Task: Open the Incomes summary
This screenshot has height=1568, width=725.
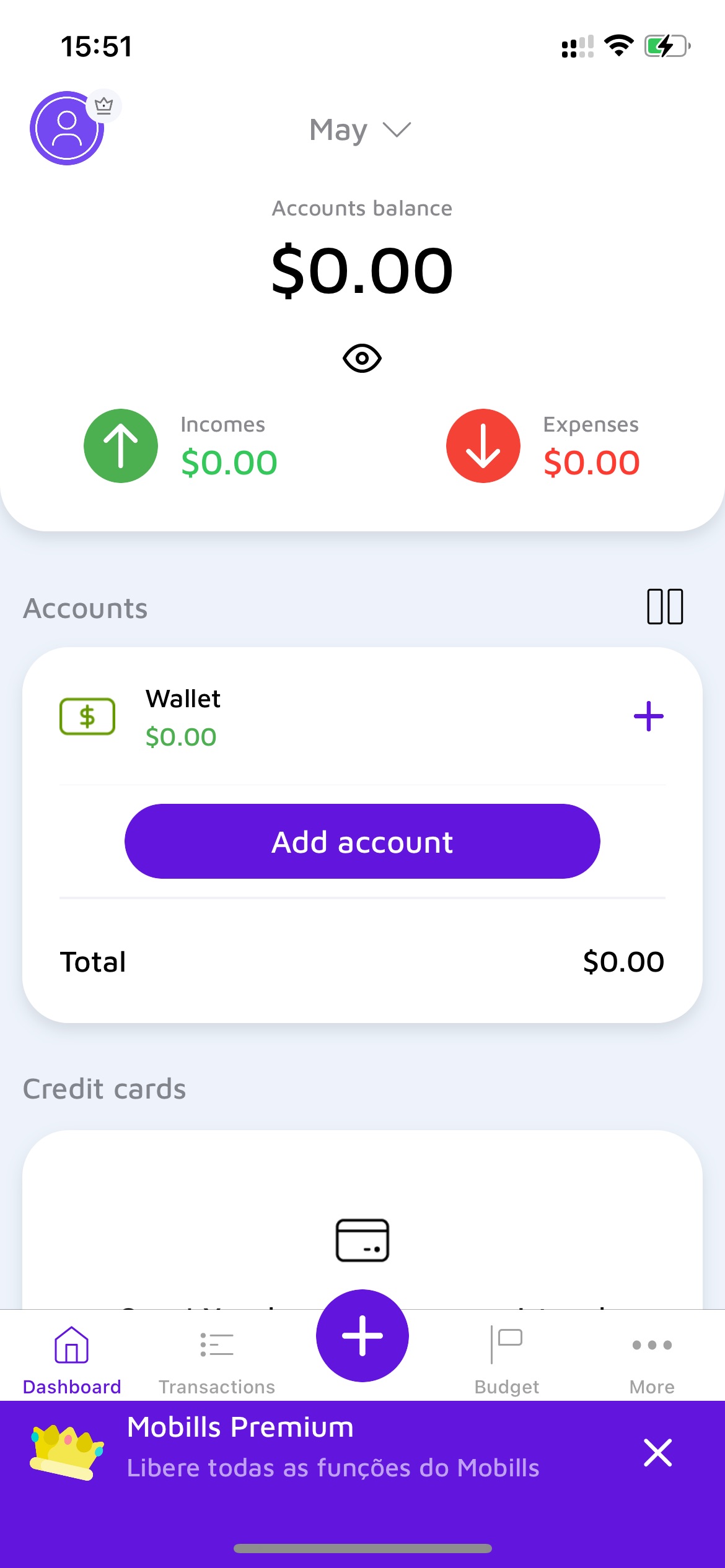Action: coord(181,446)
